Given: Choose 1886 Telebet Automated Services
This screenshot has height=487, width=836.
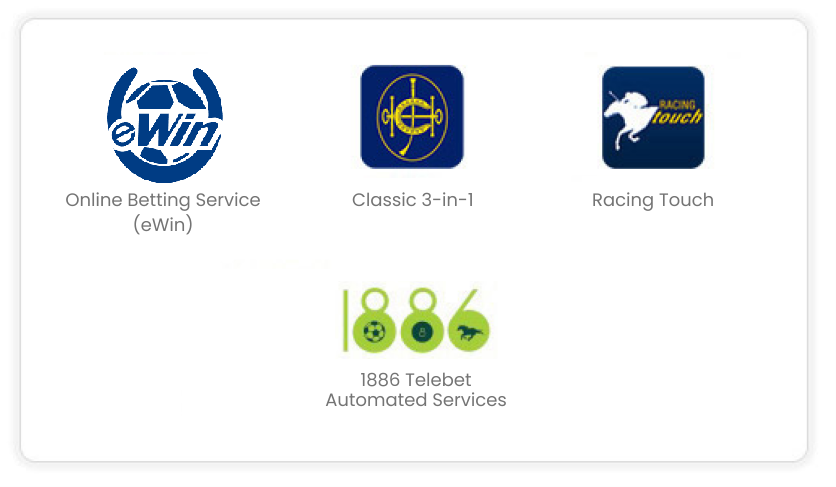Looking at the screenshot, I should coord(416,321).
